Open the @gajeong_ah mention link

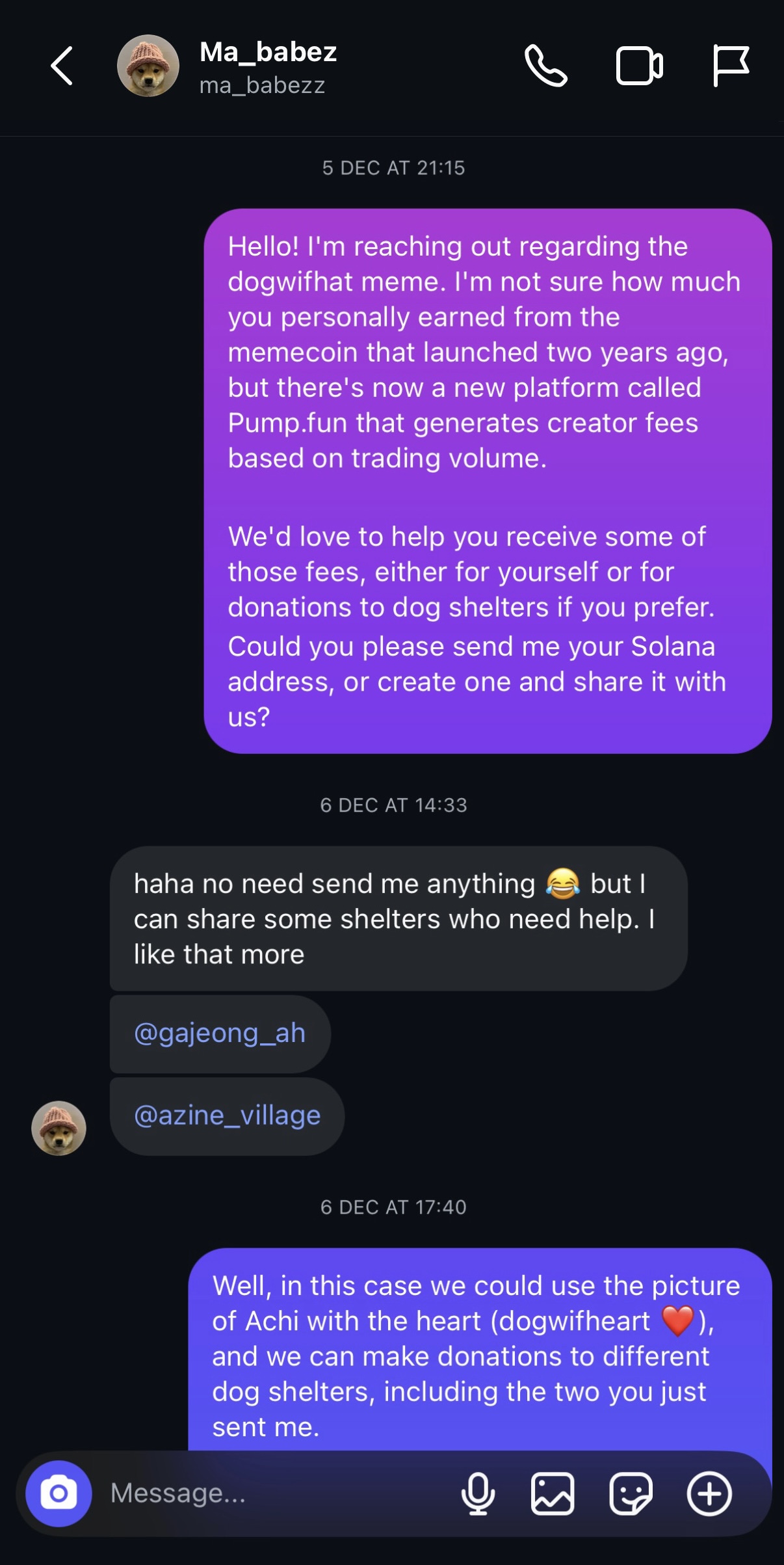click(x=220, y=1033)
